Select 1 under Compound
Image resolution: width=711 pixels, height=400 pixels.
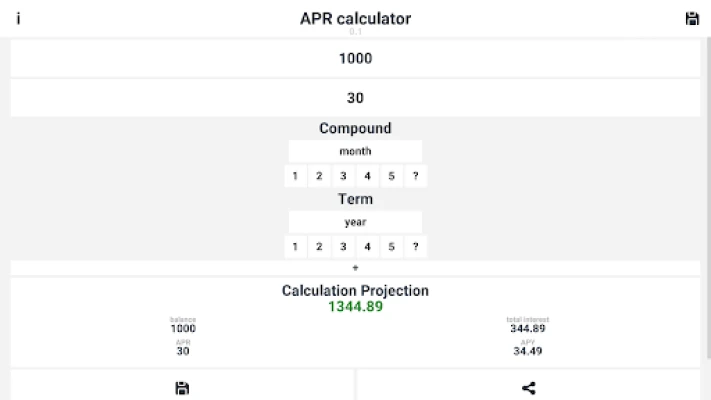295,176
